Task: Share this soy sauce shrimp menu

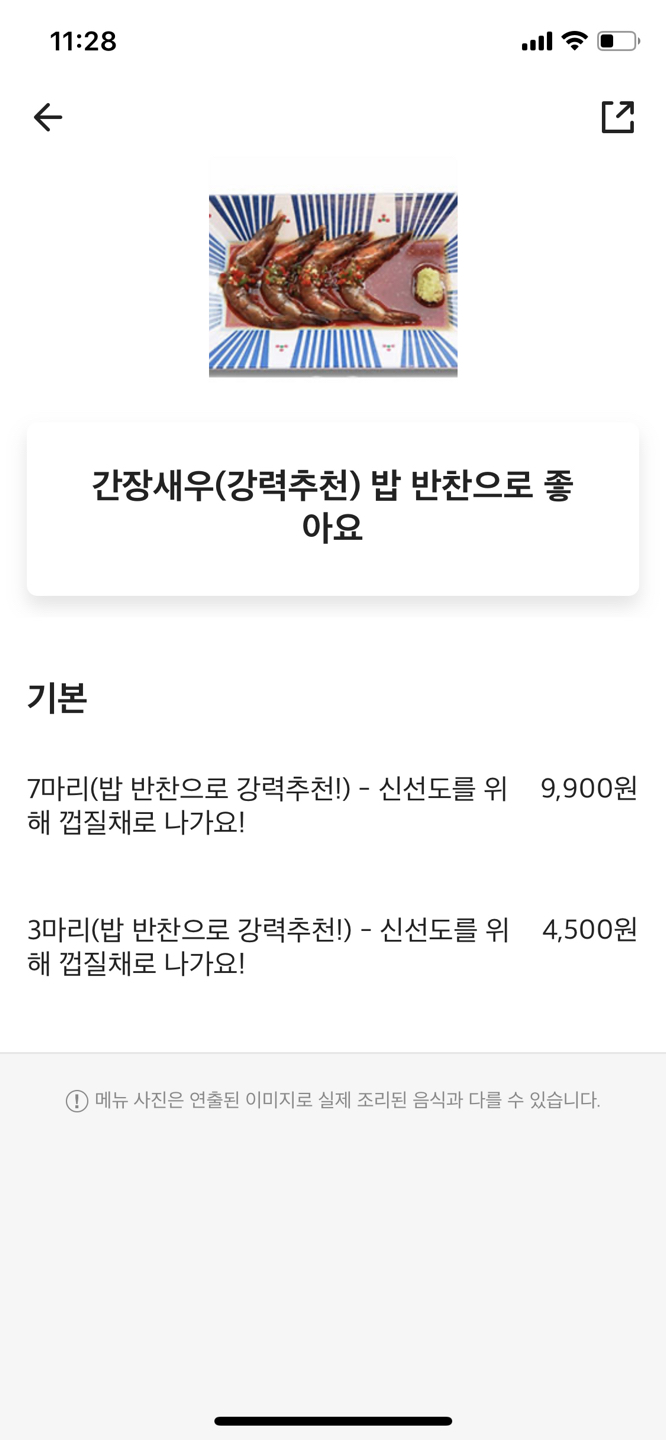Action: pyautogui.click(x=617, y=117)
